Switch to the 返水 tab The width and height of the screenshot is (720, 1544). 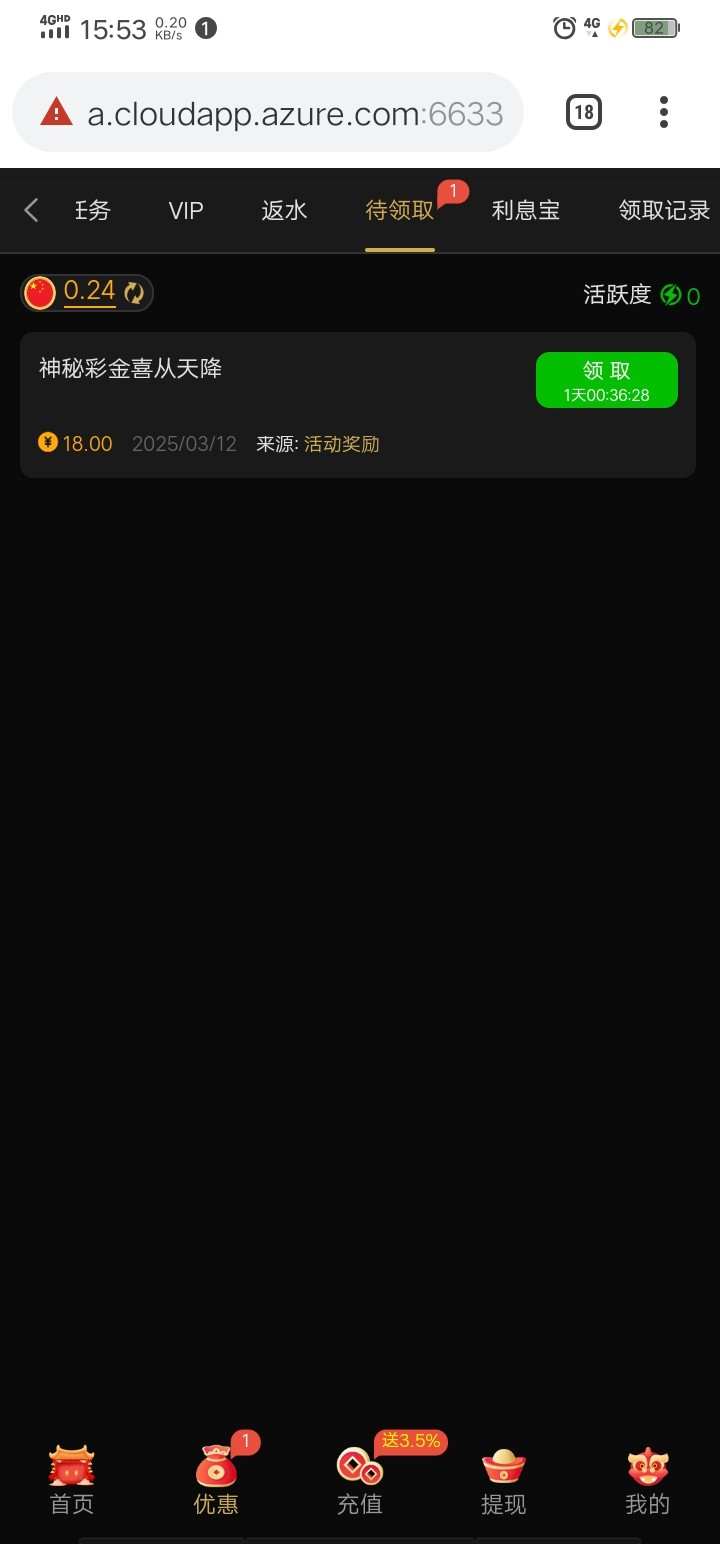pos(284,210)
